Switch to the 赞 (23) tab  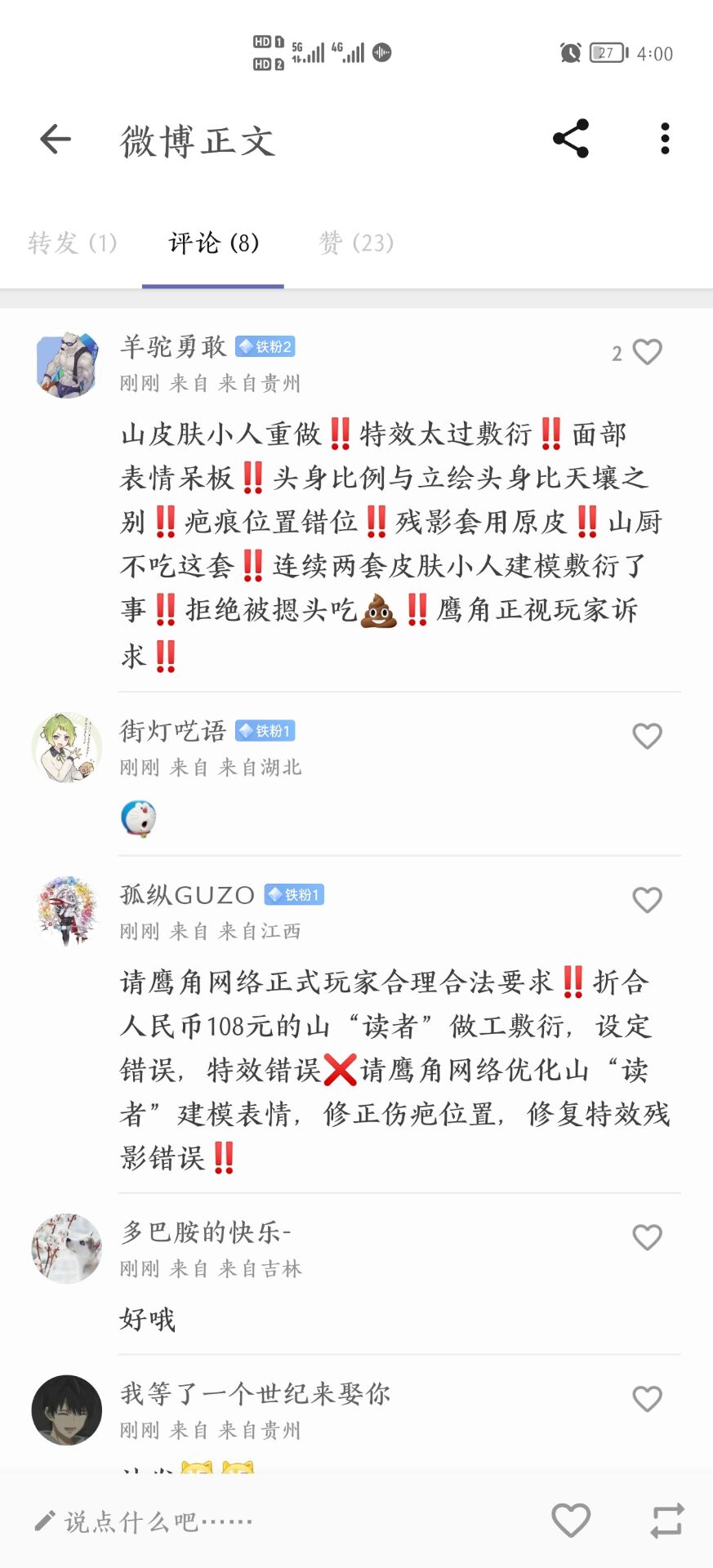(x=356, y=243)
